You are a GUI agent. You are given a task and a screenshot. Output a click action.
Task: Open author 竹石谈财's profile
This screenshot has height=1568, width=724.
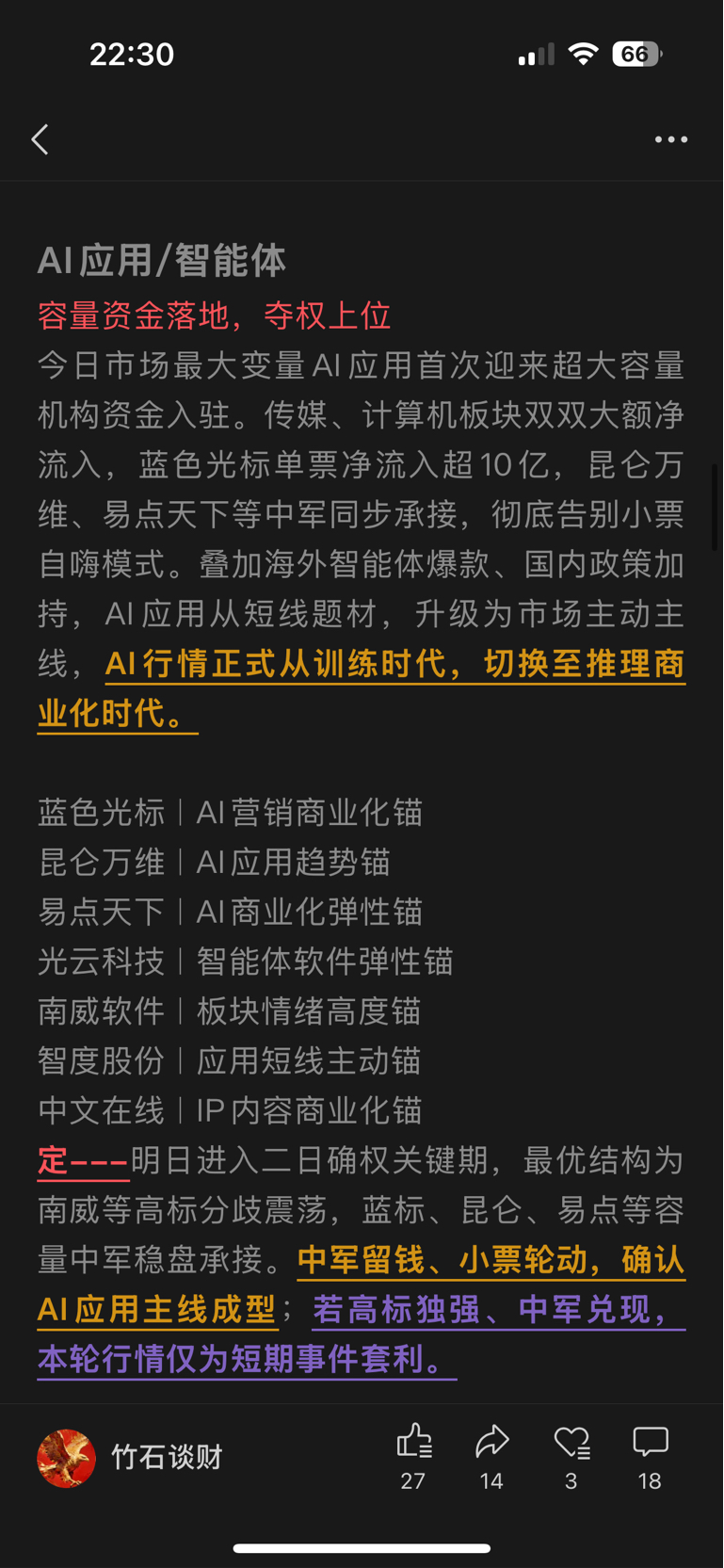(129, 1457)
